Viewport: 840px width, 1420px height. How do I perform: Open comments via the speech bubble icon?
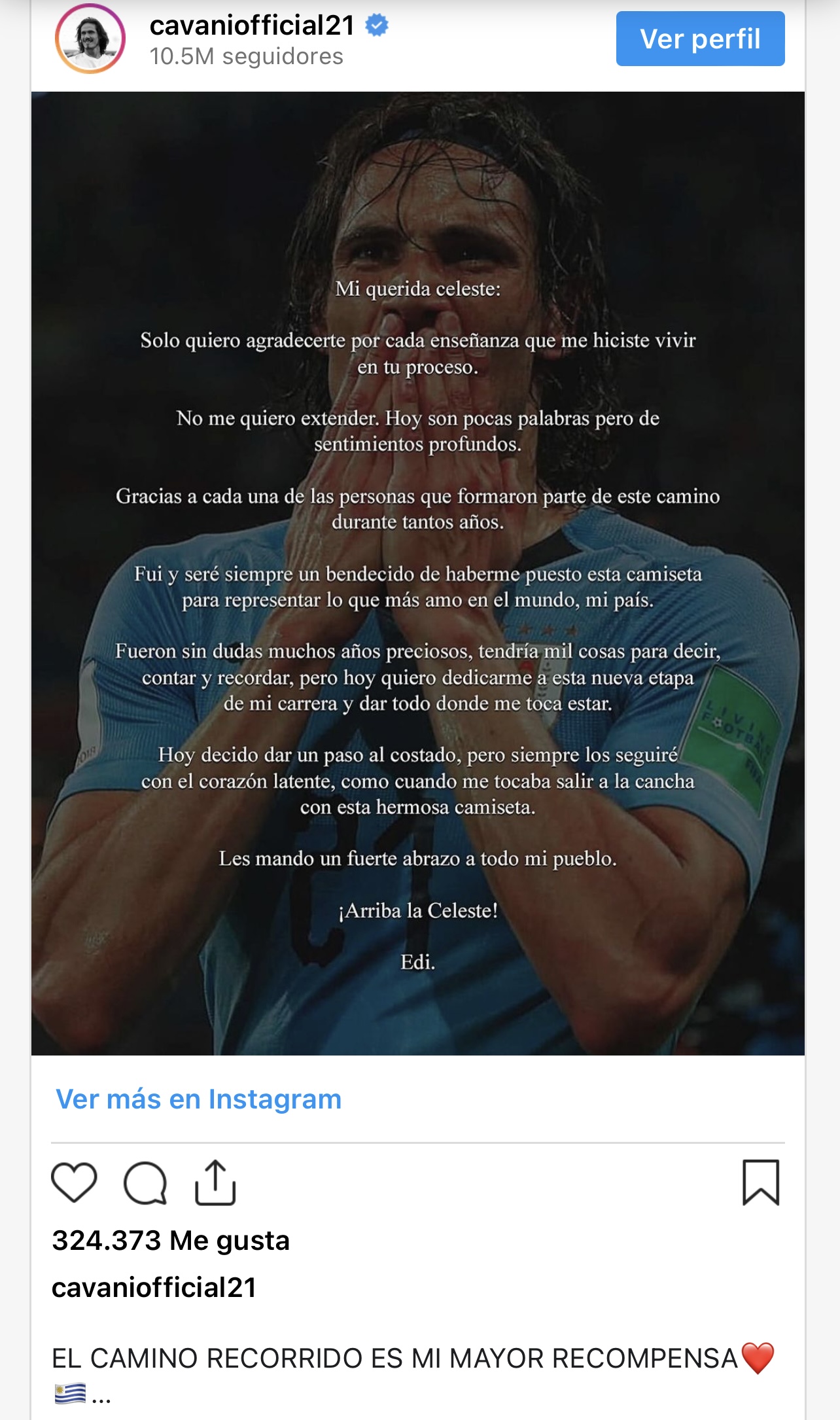145,1182
